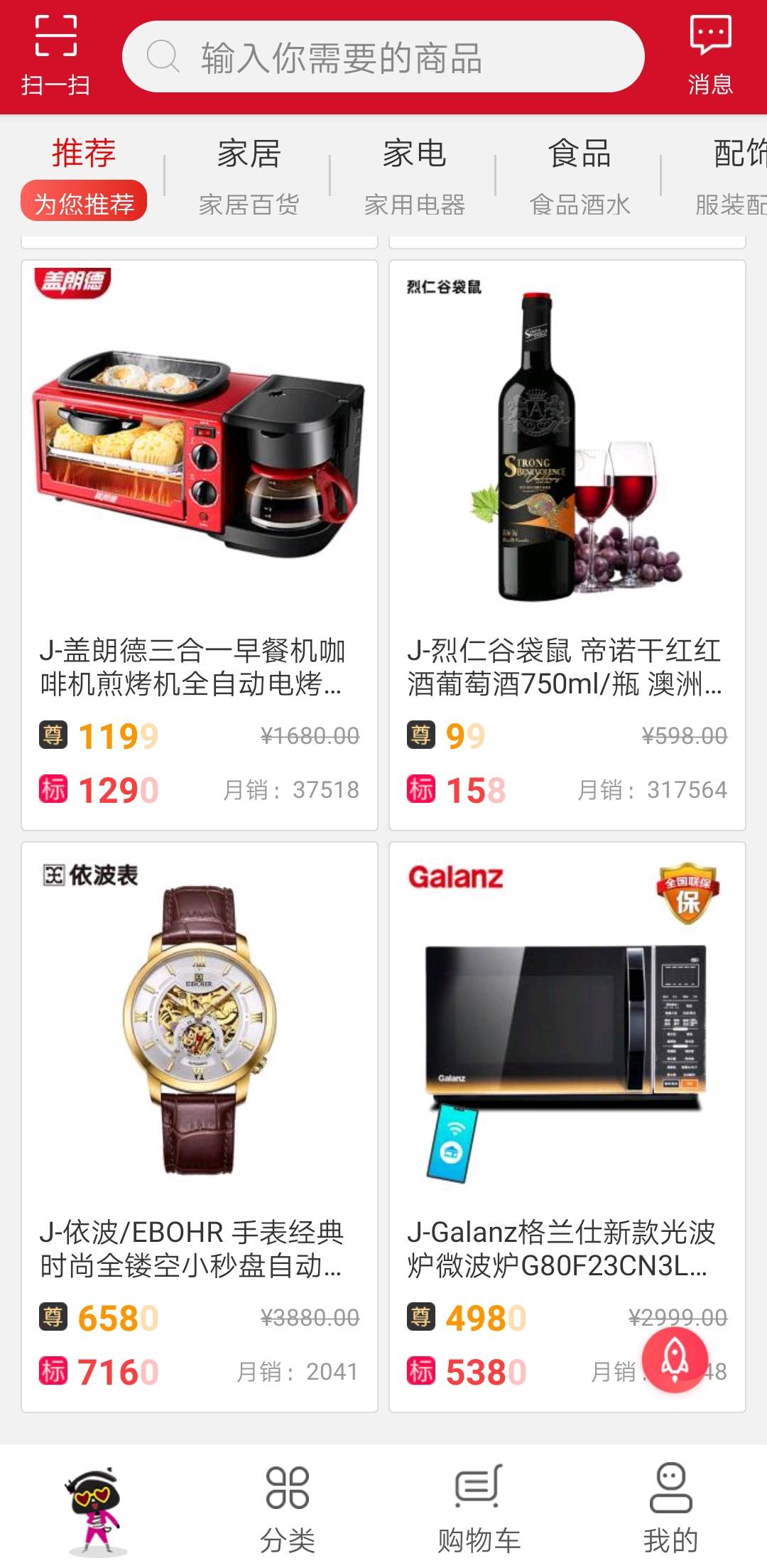View the 依波/EBOHR watch product
The width and height of the screenshot is (767, 1568).
200,1066
